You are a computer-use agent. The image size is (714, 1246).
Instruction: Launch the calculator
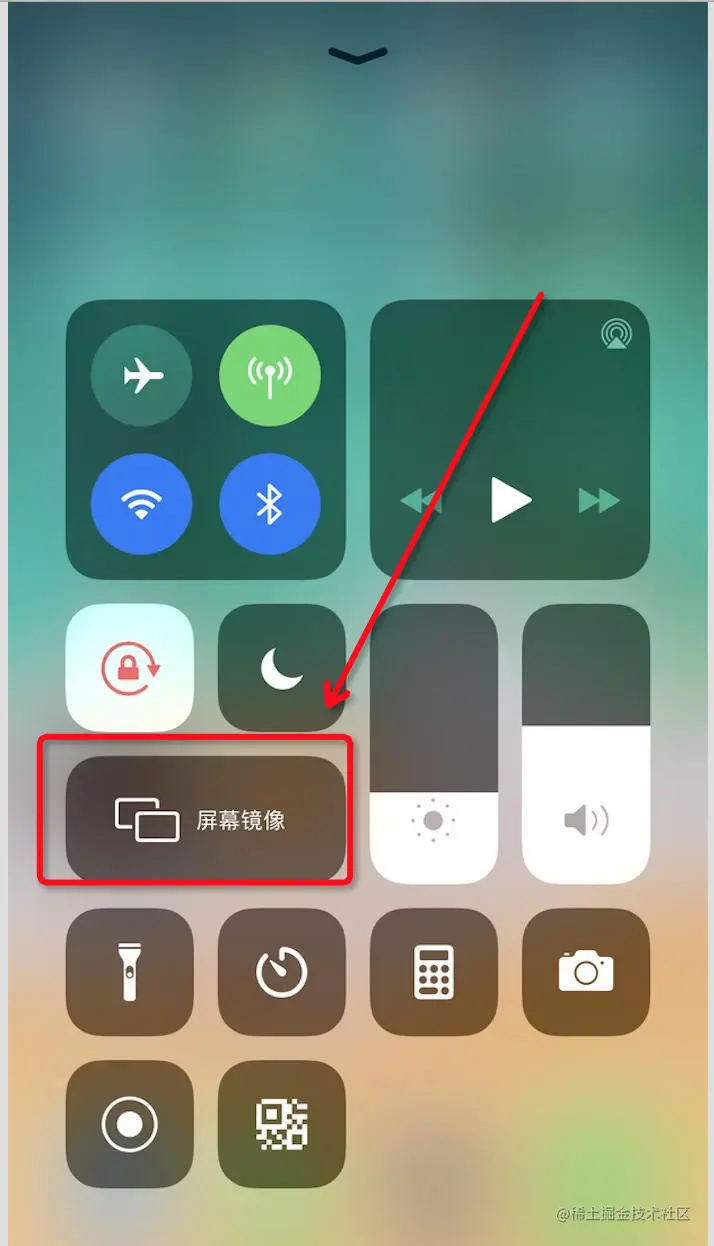[x=433, y=972]
